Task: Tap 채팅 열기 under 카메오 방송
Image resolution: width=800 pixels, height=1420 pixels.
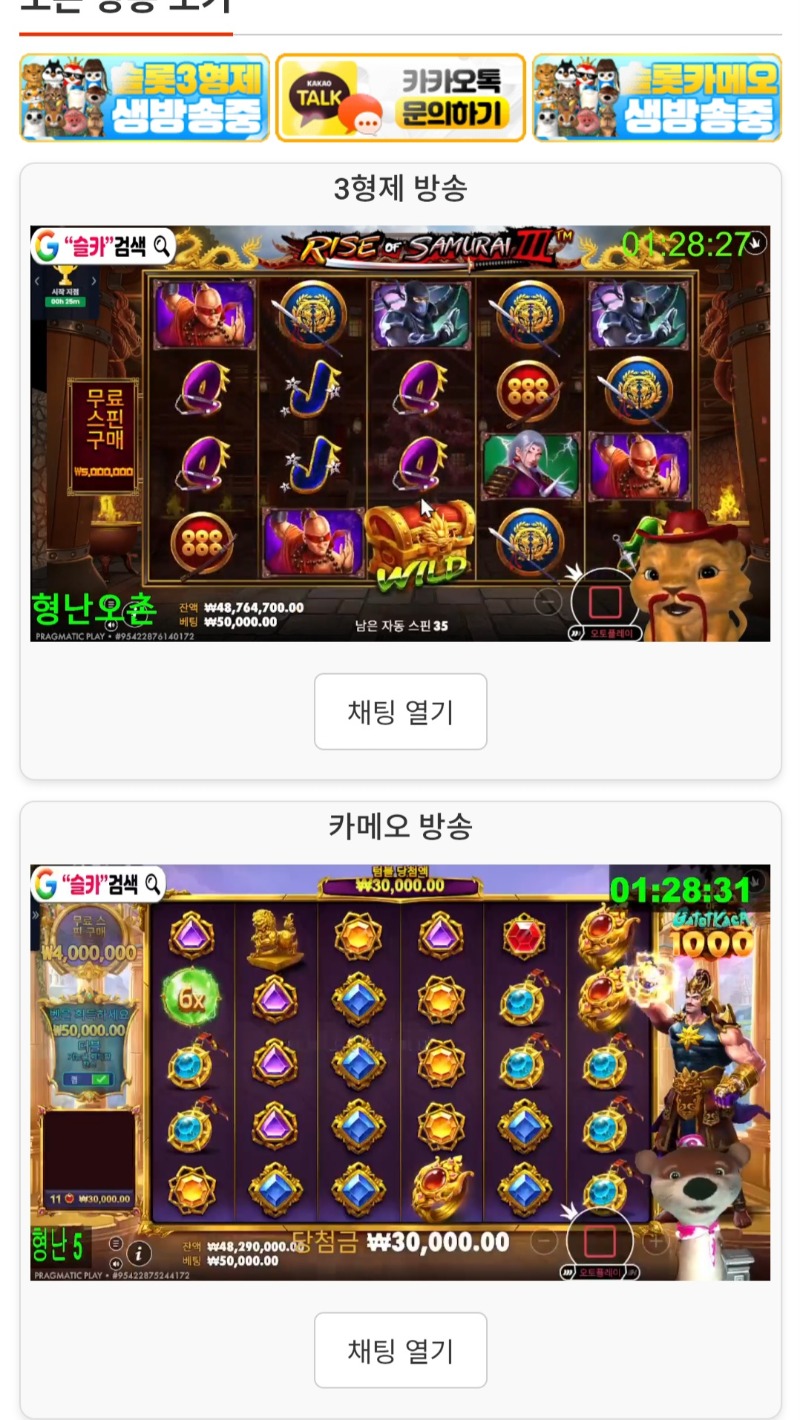Action: pyautogui.click(x=400, y=1351)
